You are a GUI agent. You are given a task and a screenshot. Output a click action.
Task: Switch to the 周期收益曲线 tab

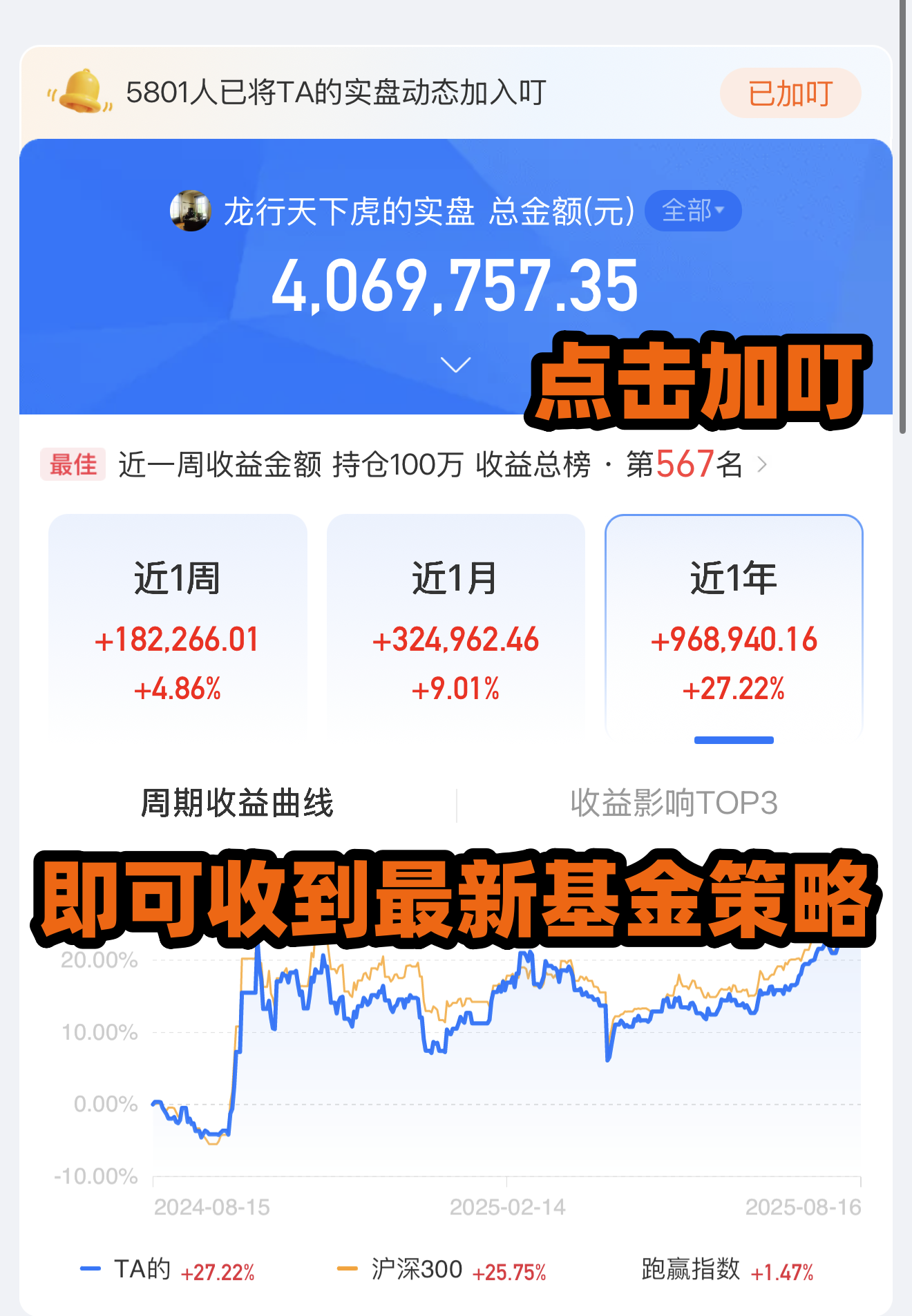(237, 803)
